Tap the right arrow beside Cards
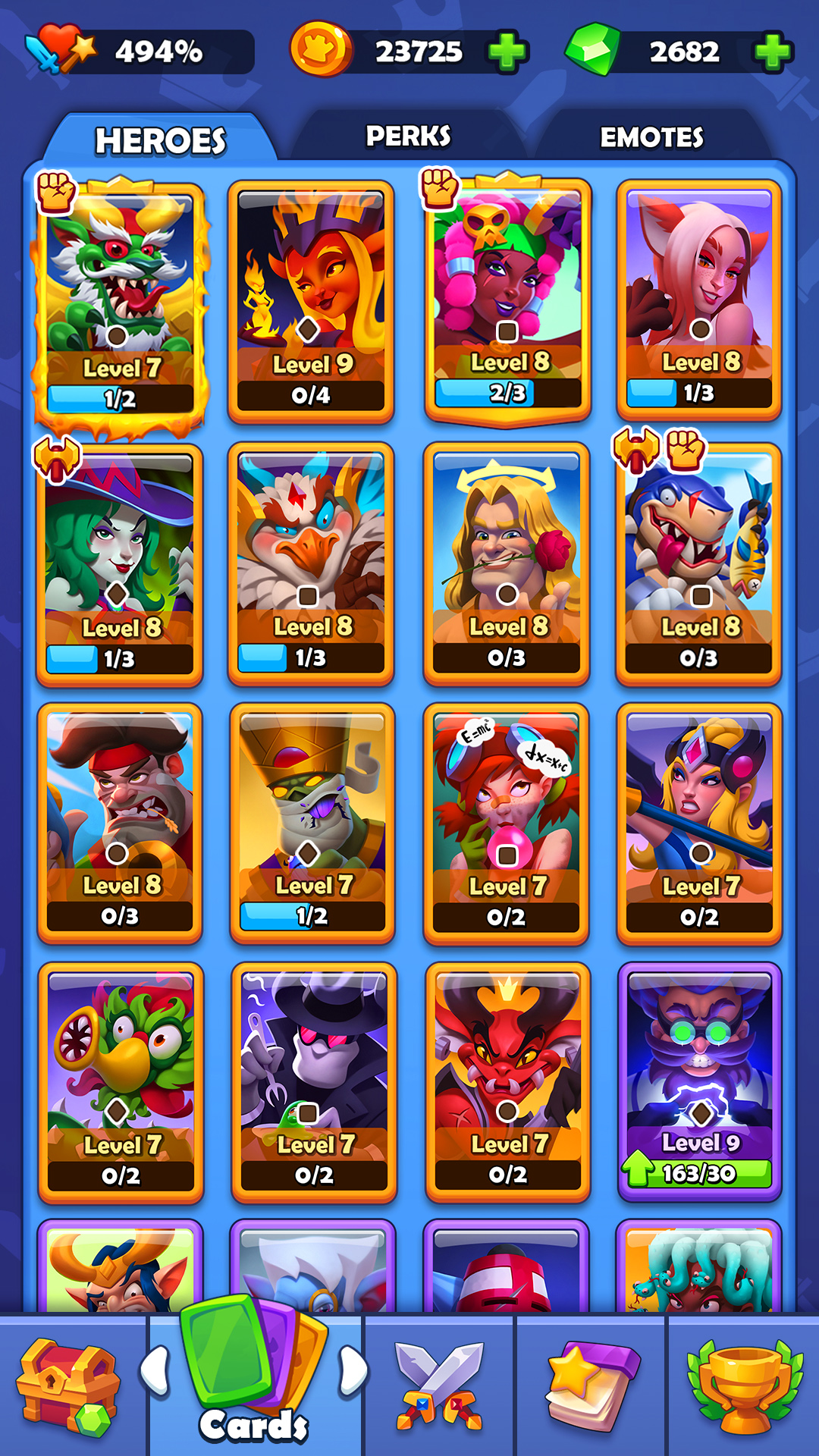The image size is (819, 1456). (x=353, y=1371)
